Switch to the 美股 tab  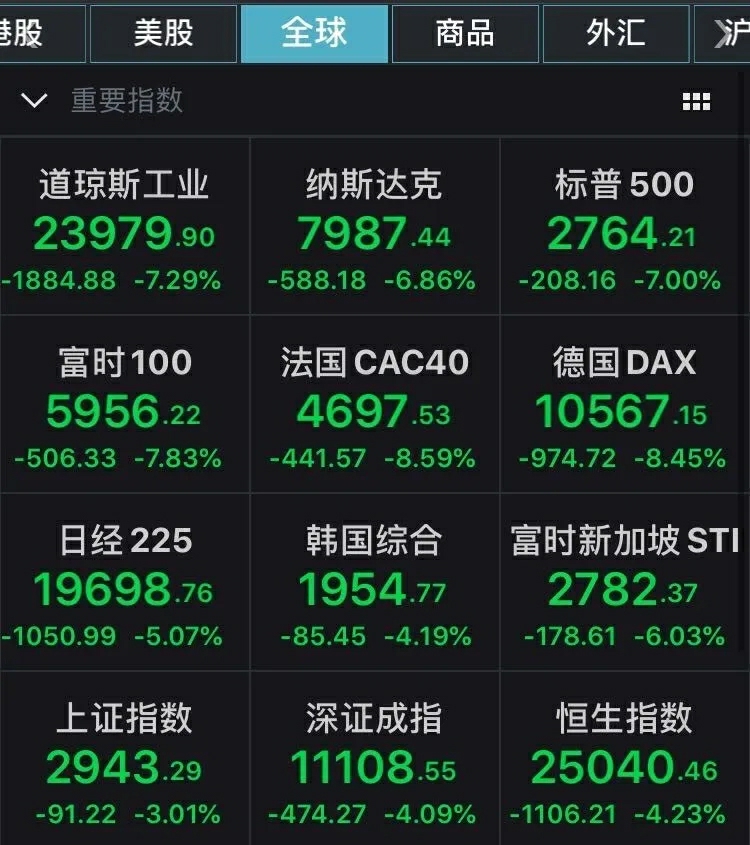click(163, 33)
